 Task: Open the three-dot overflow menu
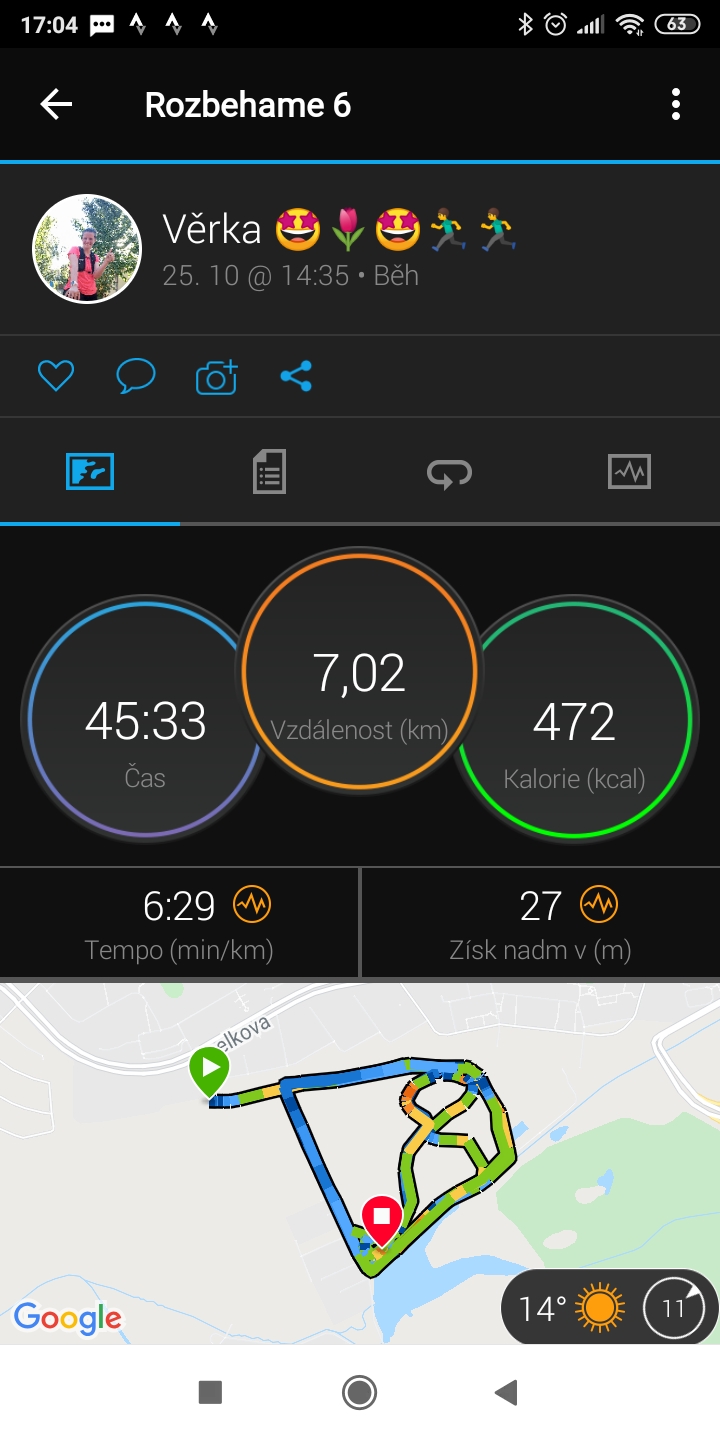click(676, 104)
